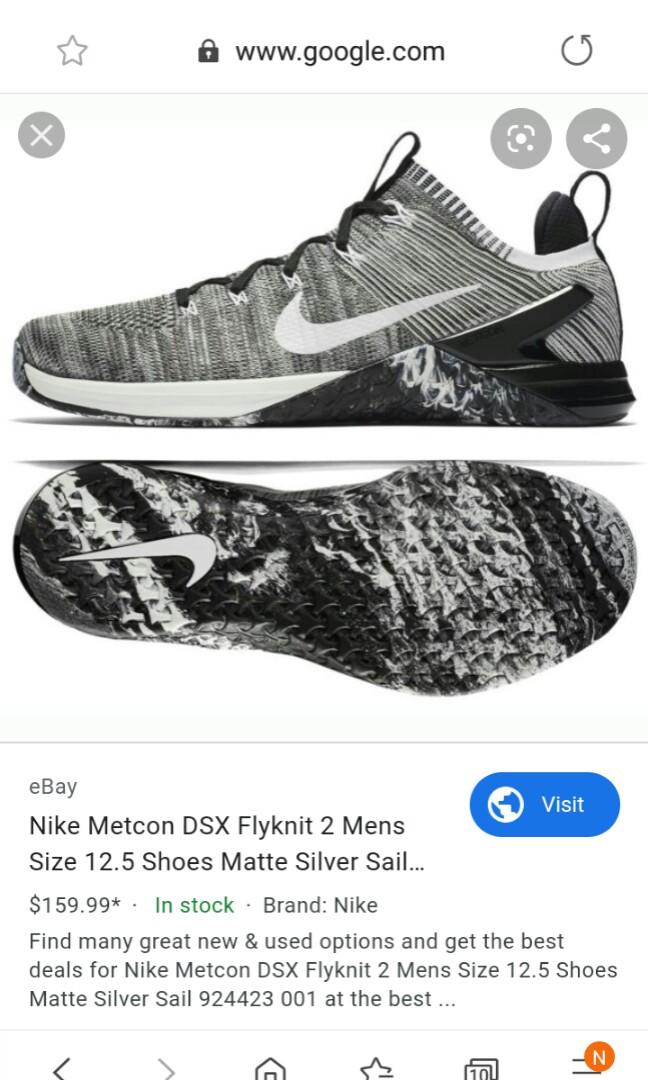Open the Nike shoe image
Image resolution: width=648 pixels, height=1080 pixels.
point(324,413)
